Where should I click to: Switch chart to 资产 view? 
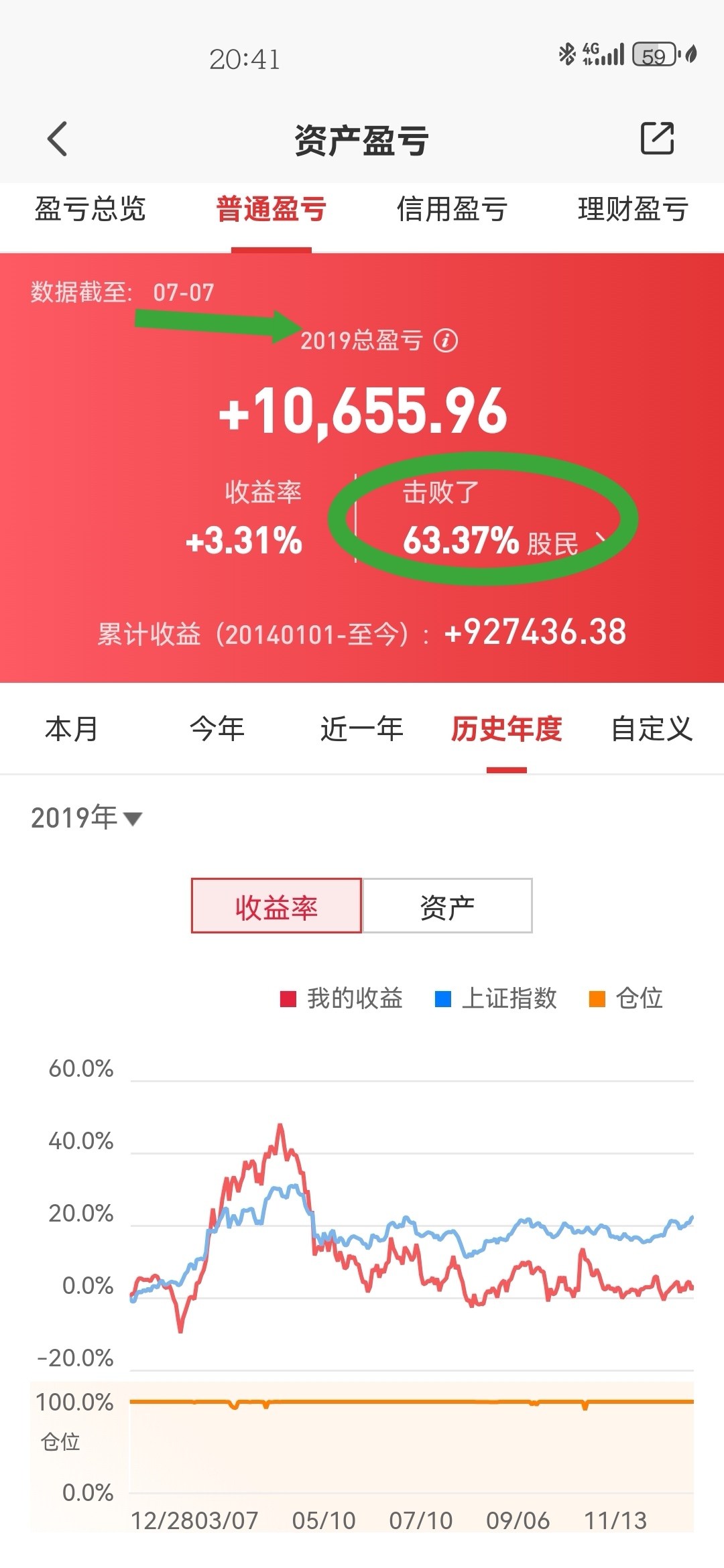point(447,906)
